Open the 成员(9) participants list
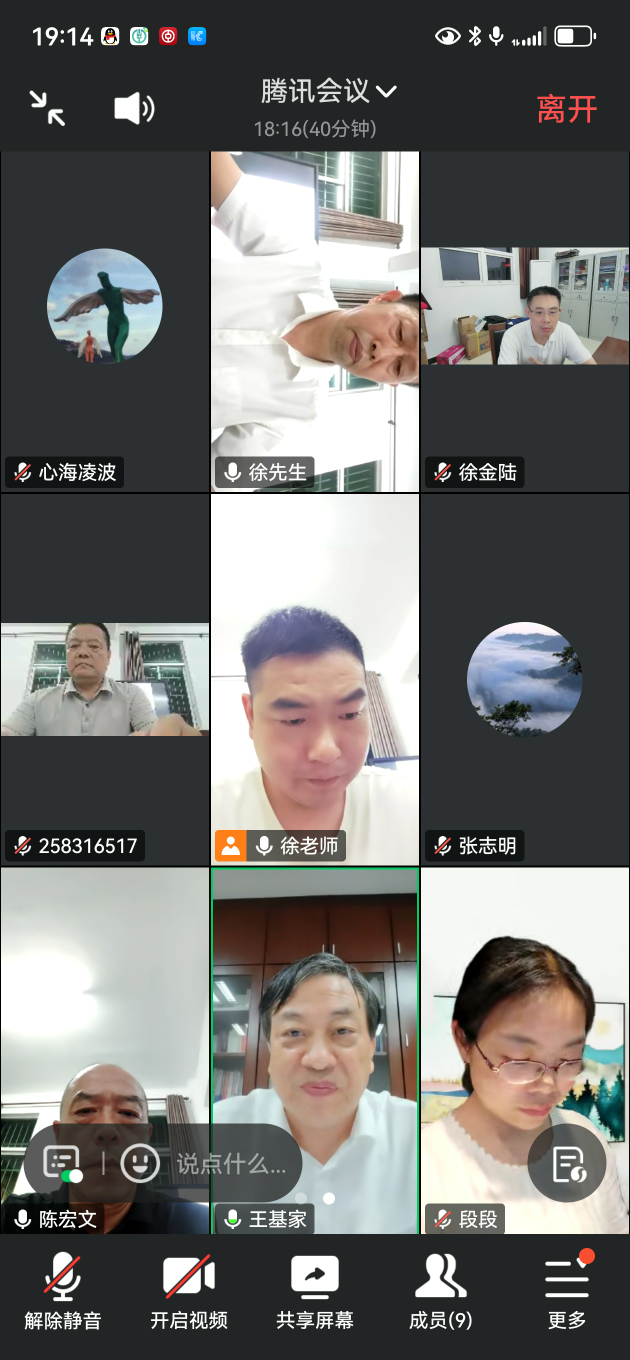The image size is (630, 1360). (x=440, y=1290)
